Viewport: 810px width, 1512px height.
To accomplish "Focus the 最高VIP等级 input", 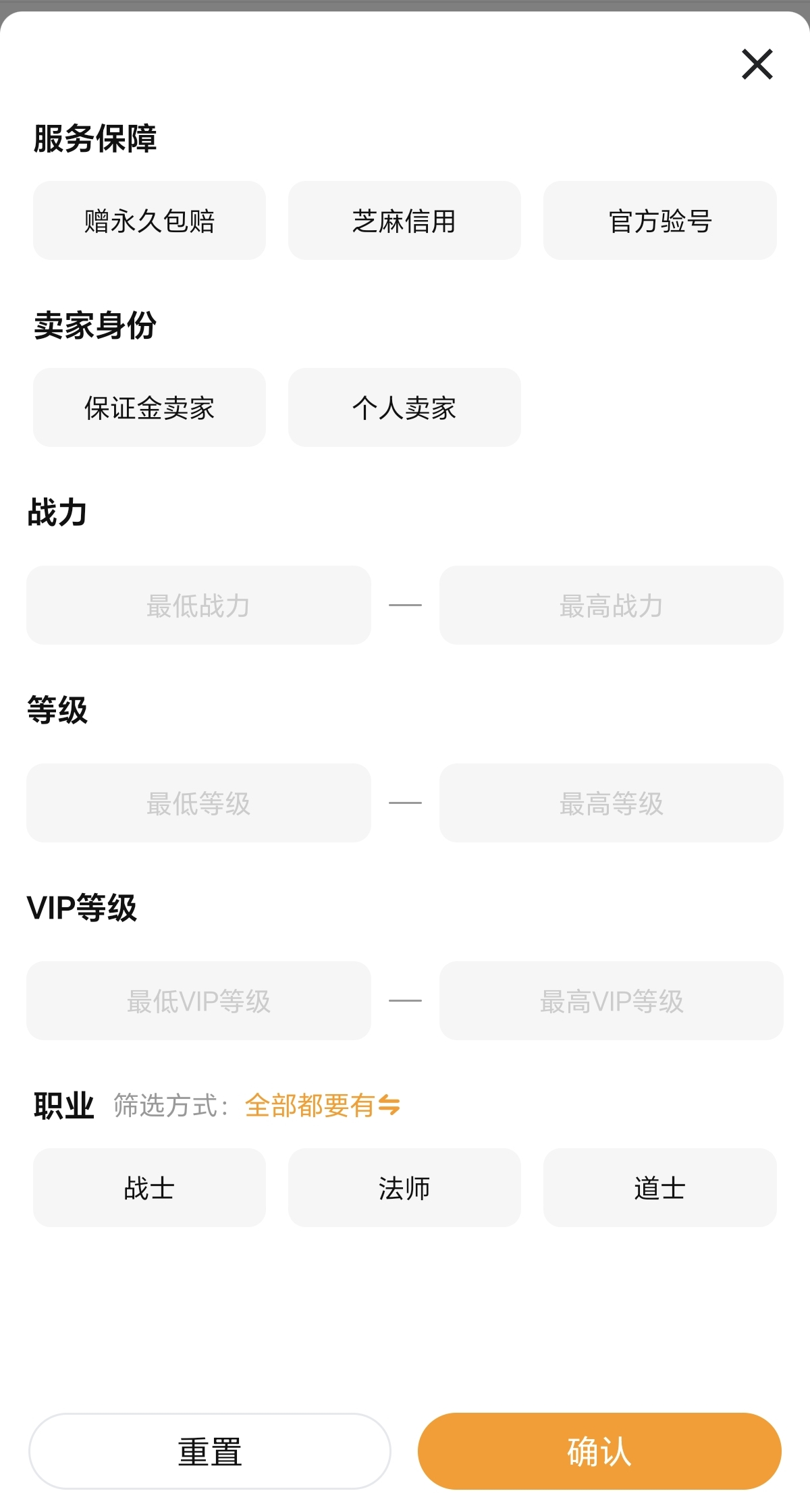I will tap(611, 1001).
